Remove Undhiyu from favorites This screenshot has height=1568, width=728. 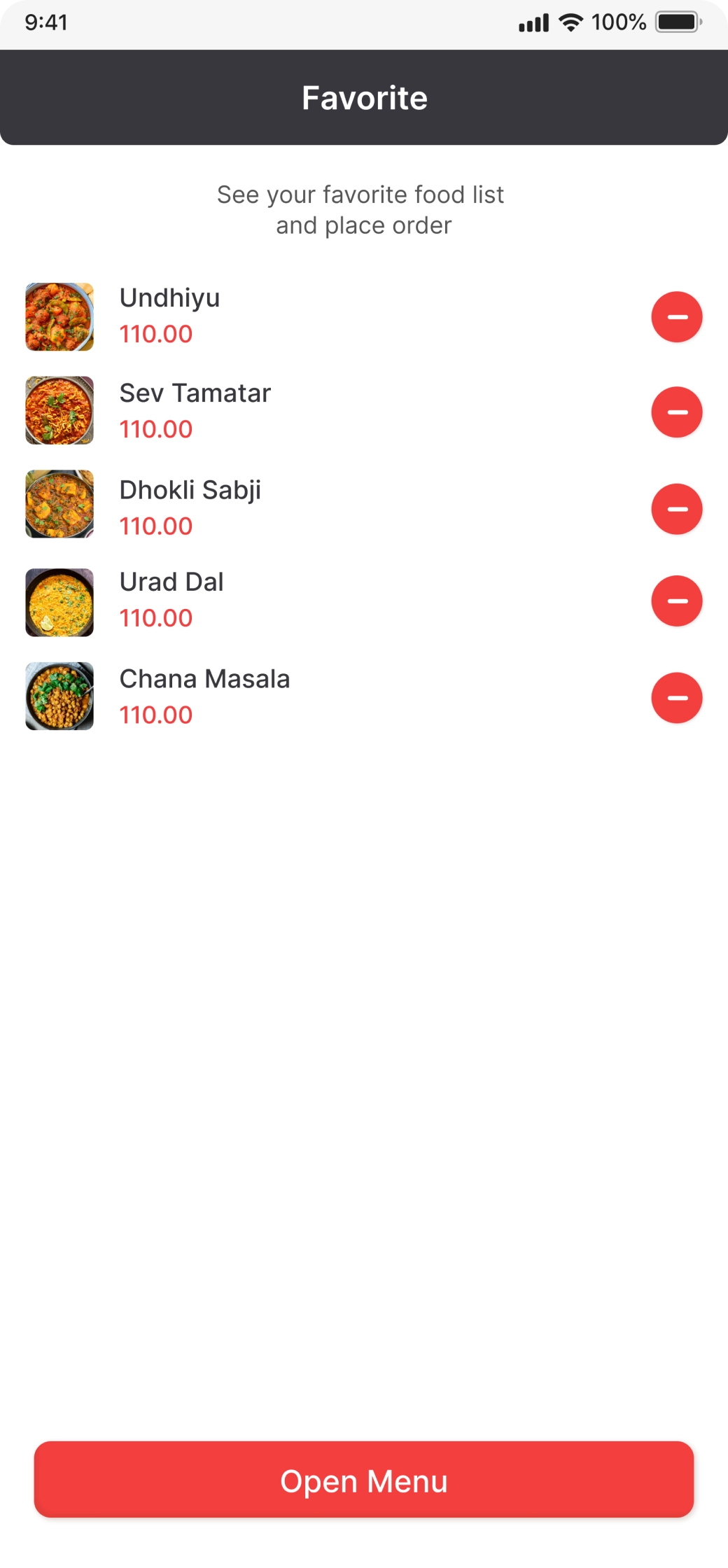(x=676, y=317)
